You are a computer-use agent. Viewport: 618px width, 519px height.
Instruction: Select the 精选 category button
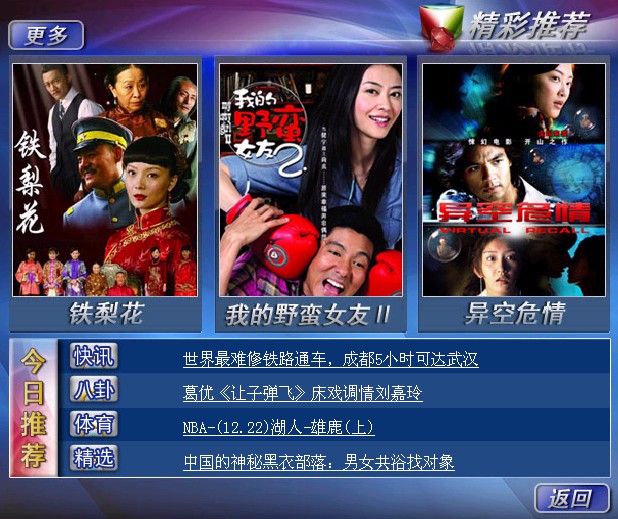tap(94, 458)
